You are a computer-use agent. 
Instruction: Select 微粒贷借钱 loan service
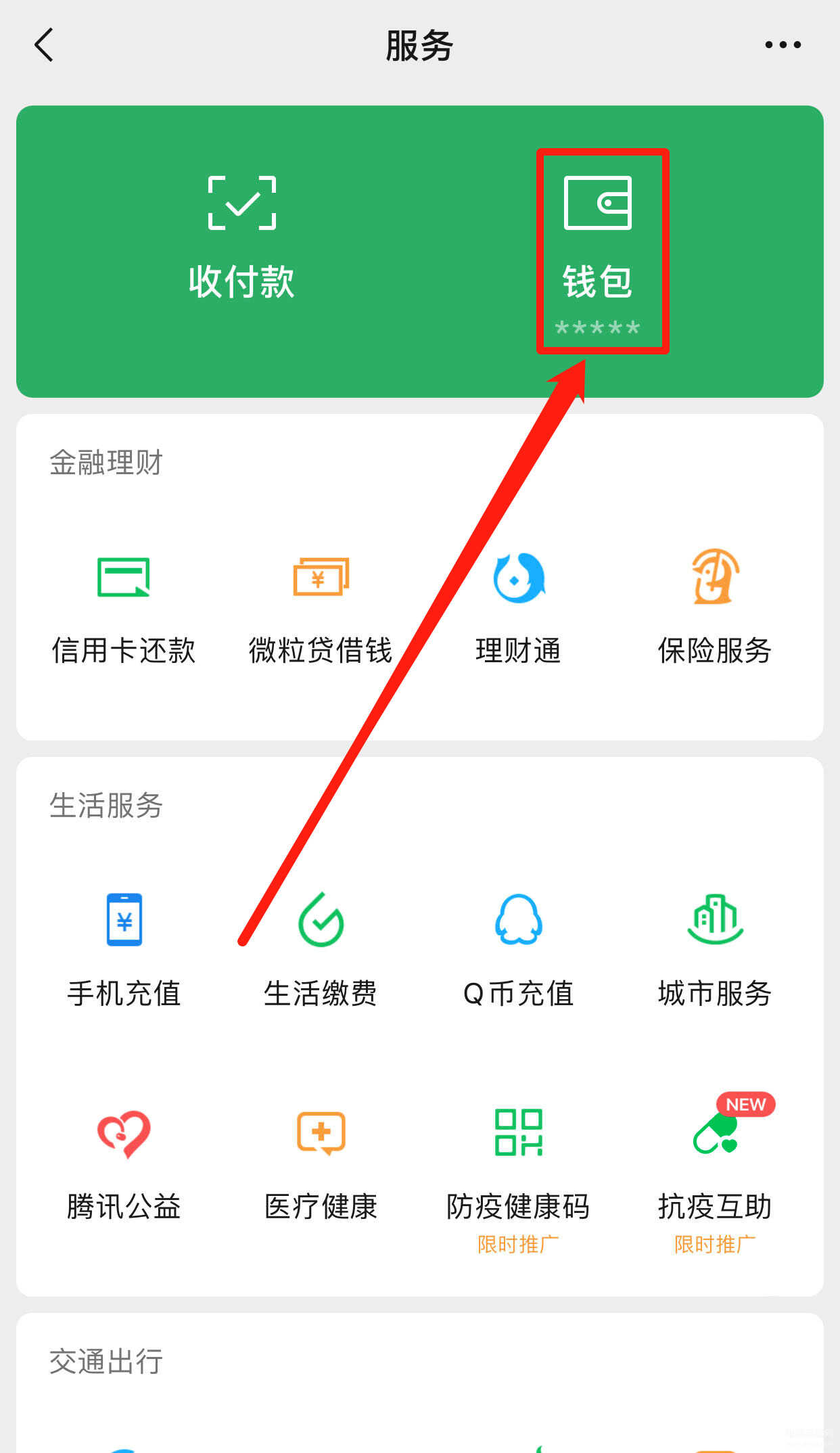[x=321, y=609]
